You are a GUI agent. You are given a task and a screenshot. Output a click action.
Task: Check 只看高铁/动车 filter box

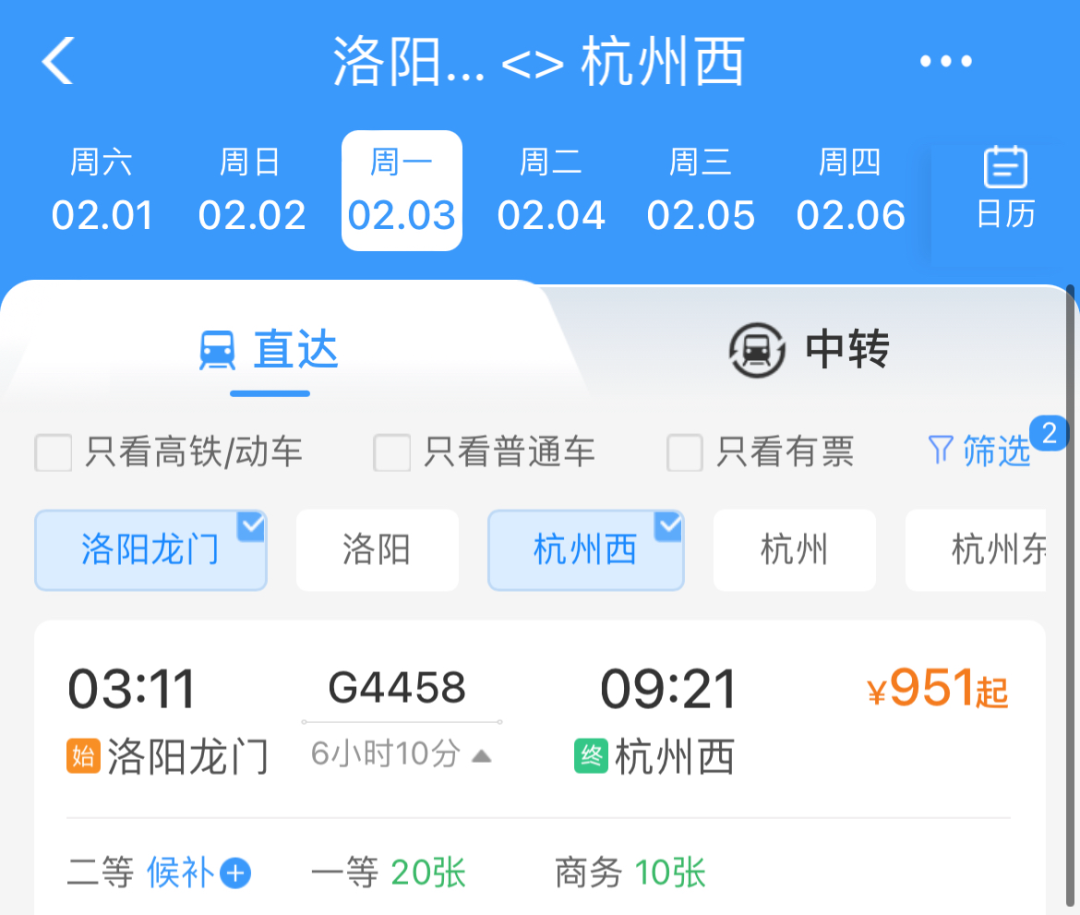tap(54, 453)
